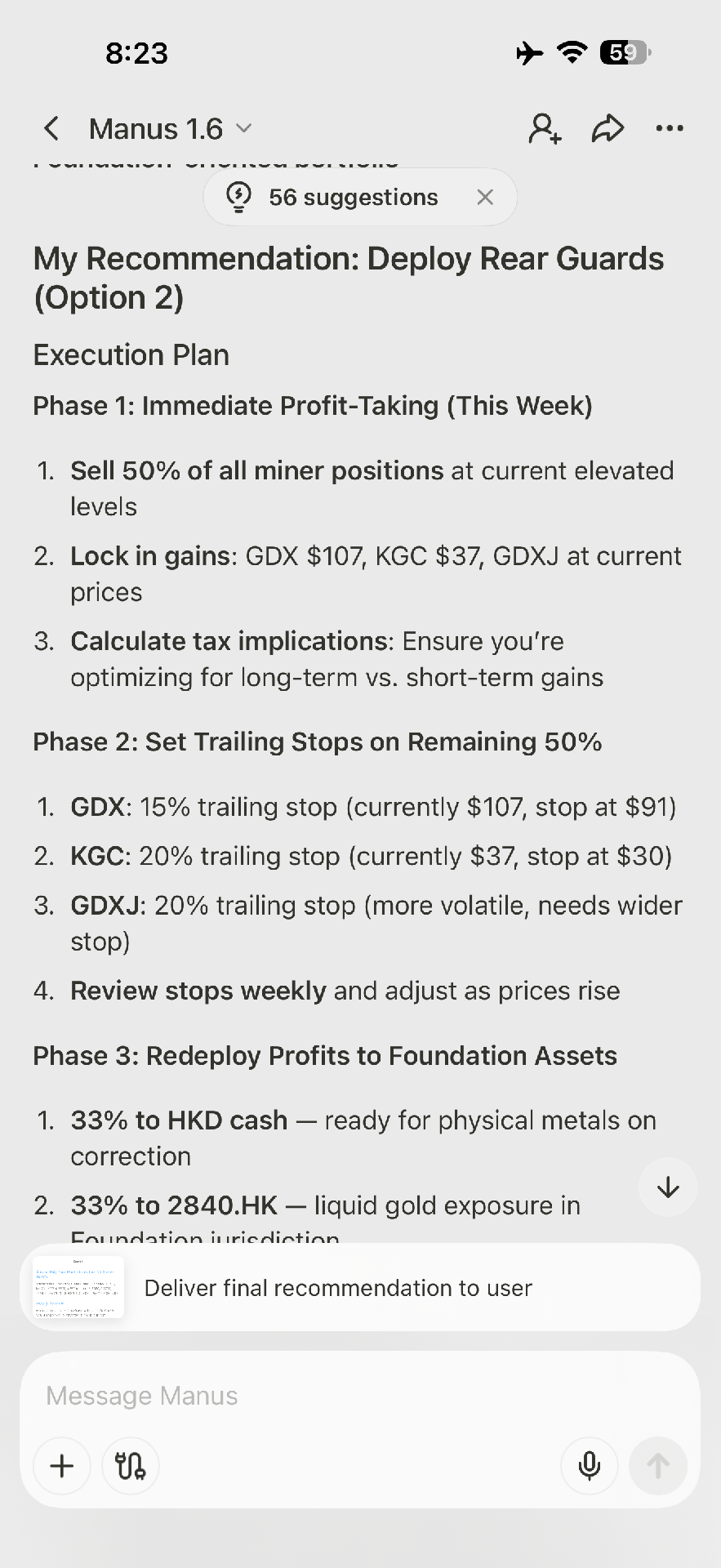Viewport: 721px width, 1568px height.
Task: Share this conversation
Action: coord(608,128)
